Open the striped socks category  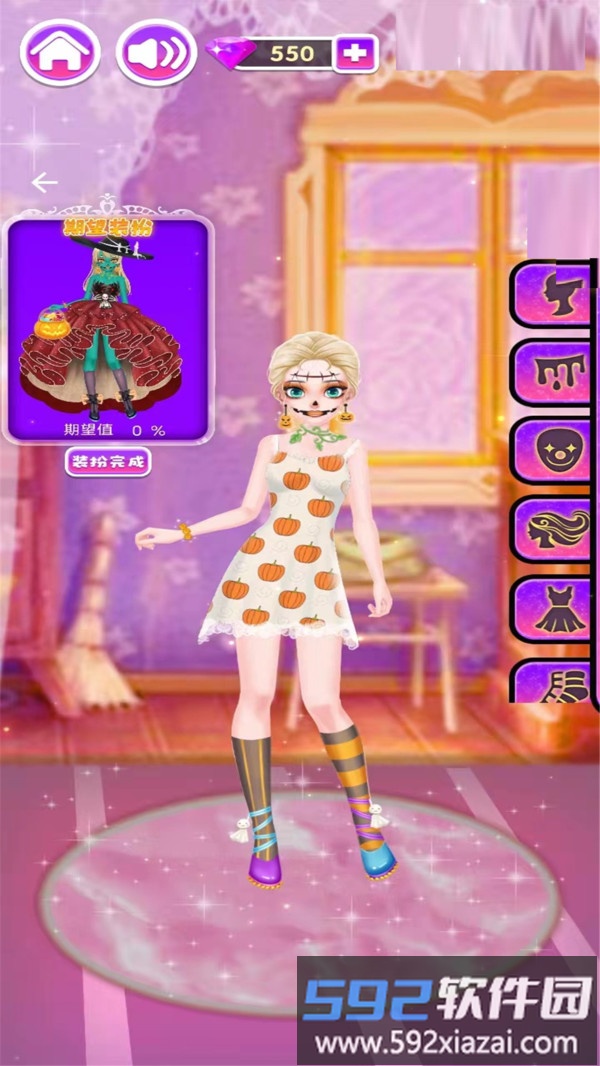tap(552, 682)
